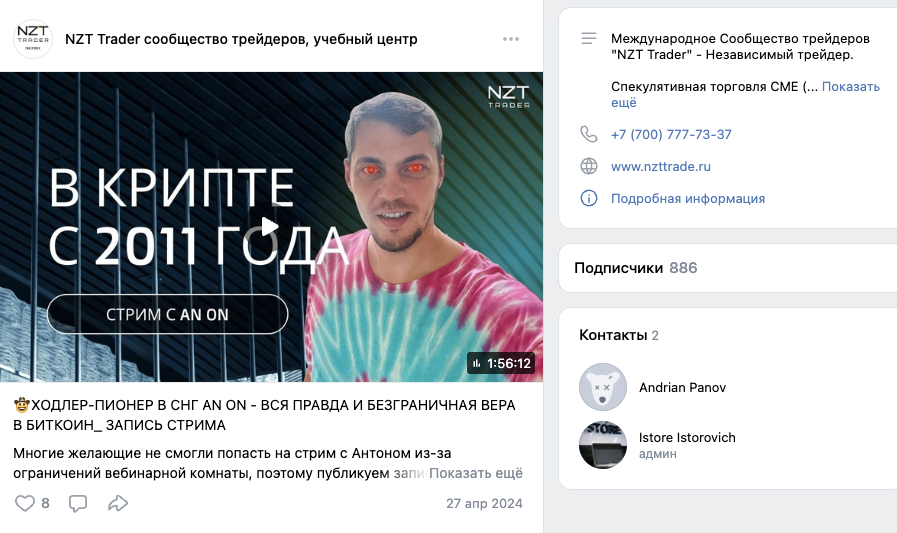Play the stream recording video
This screenshot has height=533, width=897.
[x=270, y=226]
